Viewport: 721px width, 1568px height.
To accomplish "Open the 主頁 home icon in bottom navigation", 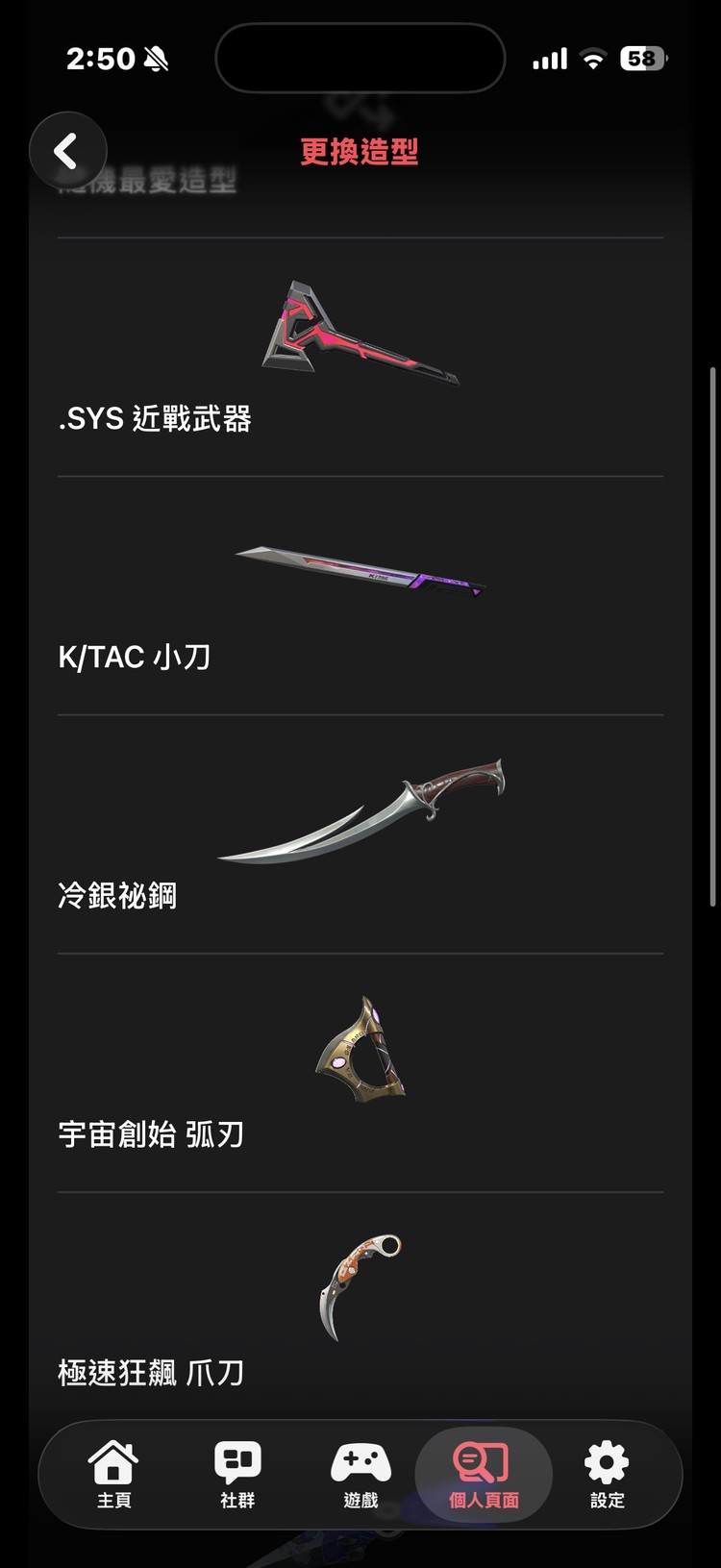I will click(x=114, y=1464).
